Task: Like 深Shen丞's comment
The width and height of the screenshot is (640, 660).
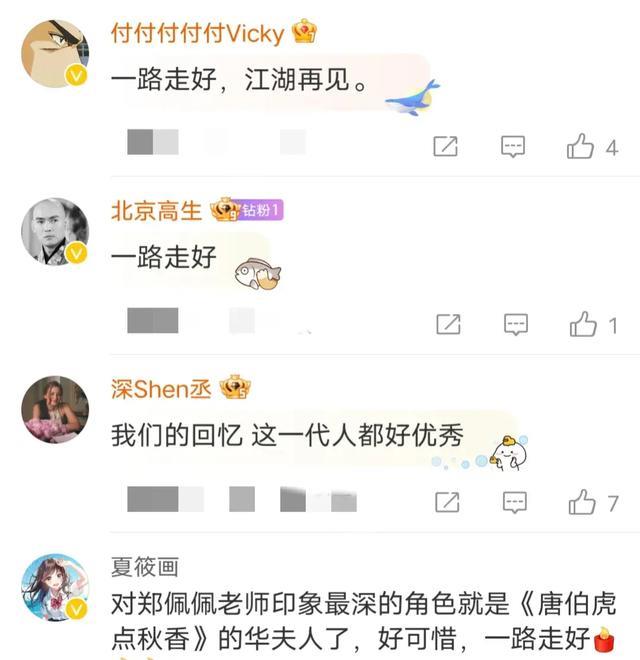Action: (582, 502)
